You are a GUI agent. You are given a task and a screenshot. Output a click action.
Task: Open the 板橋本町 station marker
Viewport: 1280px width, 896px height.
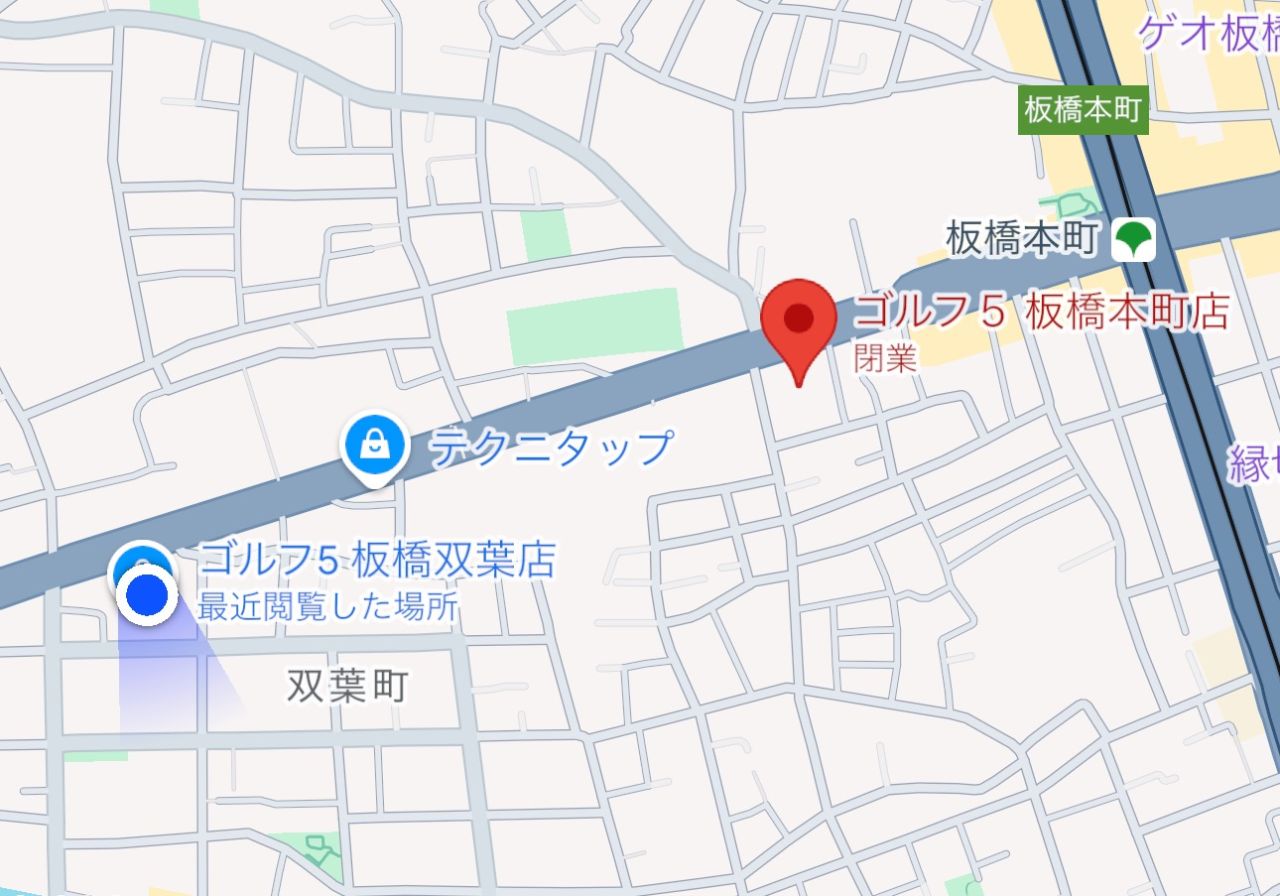(x=1134, y=240)
